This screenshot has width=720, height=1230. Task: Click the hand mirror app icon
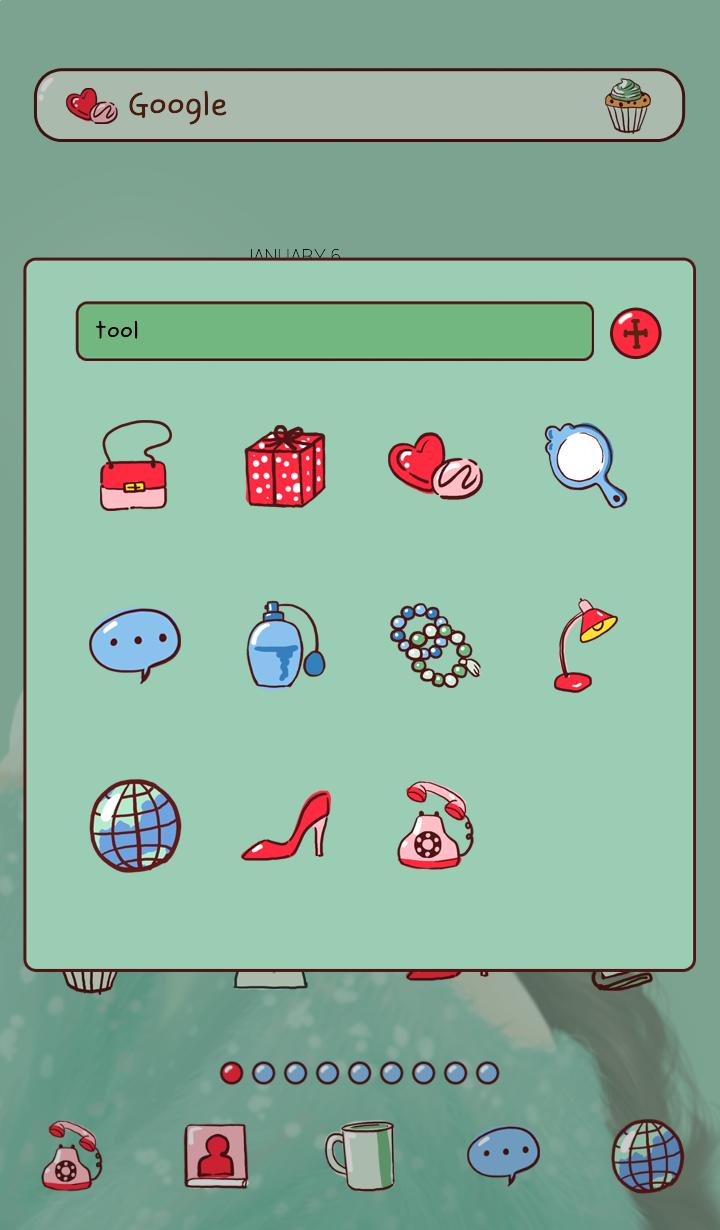tap(585, 465)
